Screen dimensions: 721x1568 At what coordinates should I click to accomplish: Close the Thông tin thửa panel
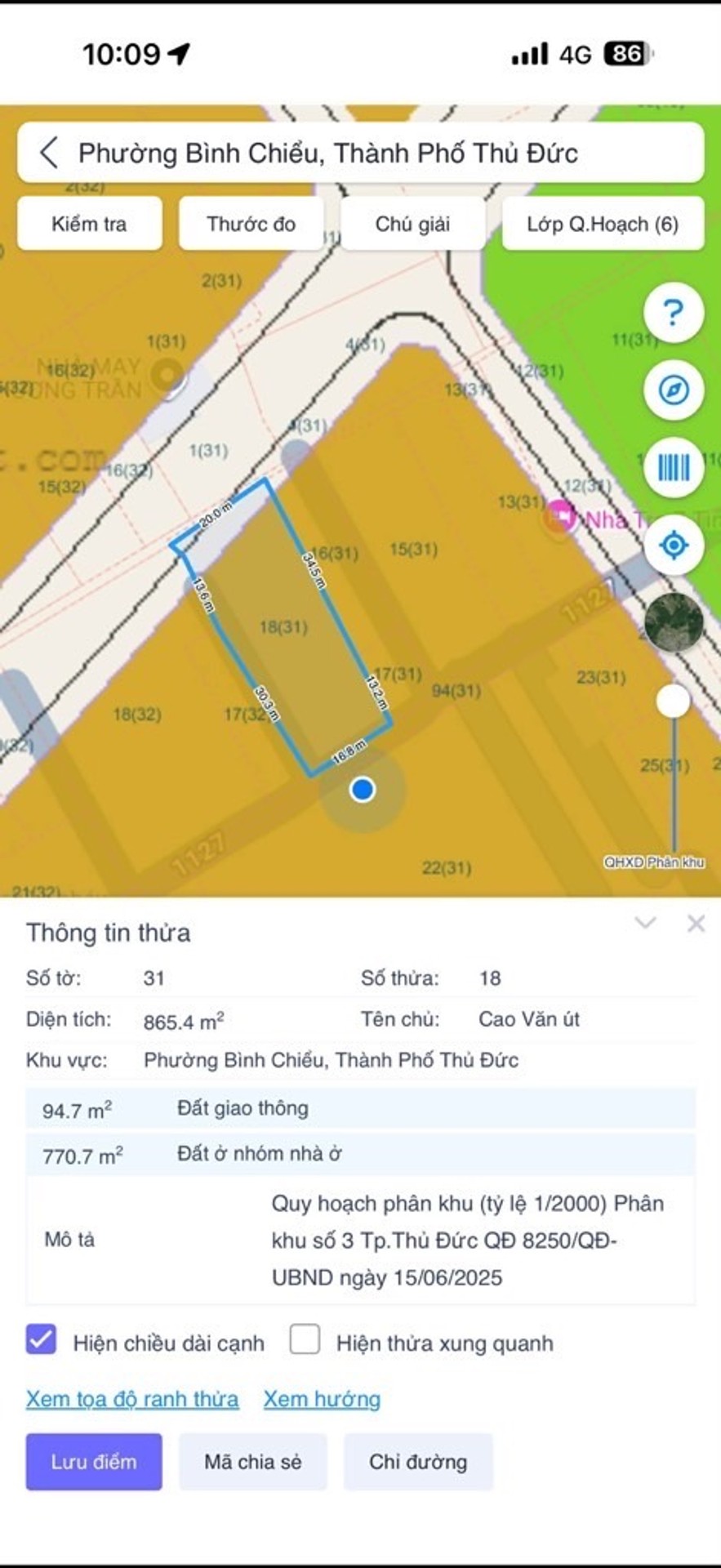coord(696,924)
